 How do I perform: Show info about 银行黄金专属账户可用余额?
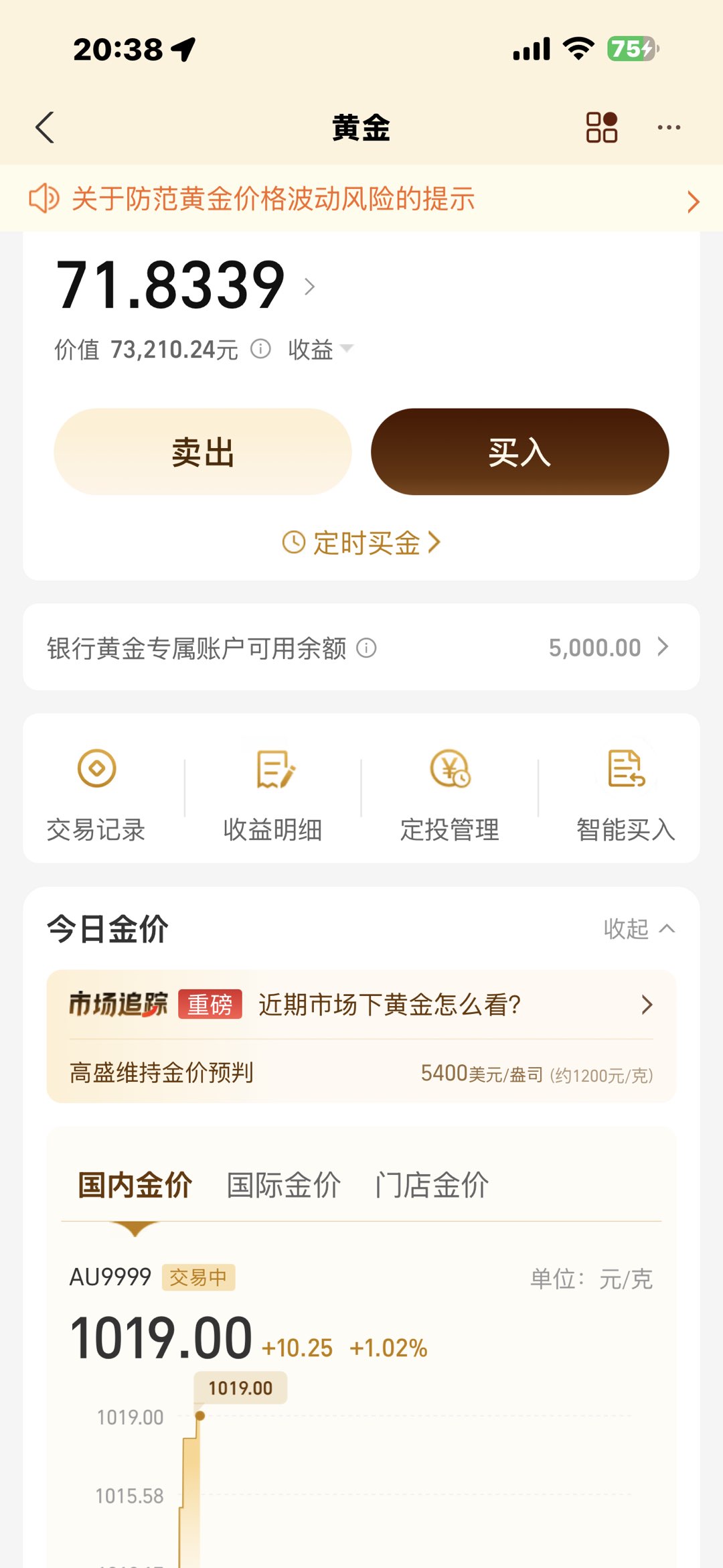(x=366, y=648)
